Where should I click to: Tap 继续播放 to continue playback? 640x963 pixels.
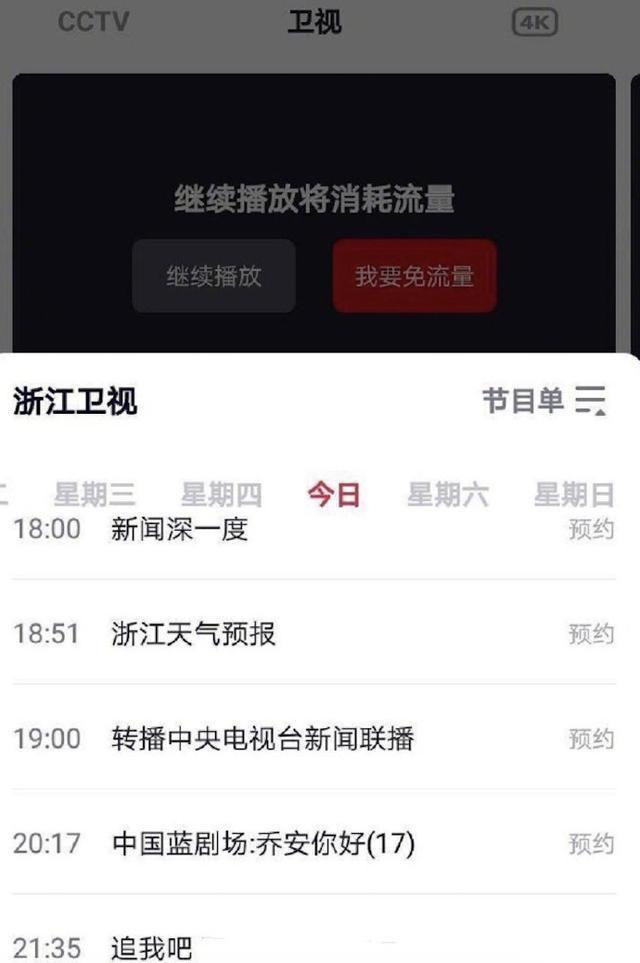coord(214,276)
